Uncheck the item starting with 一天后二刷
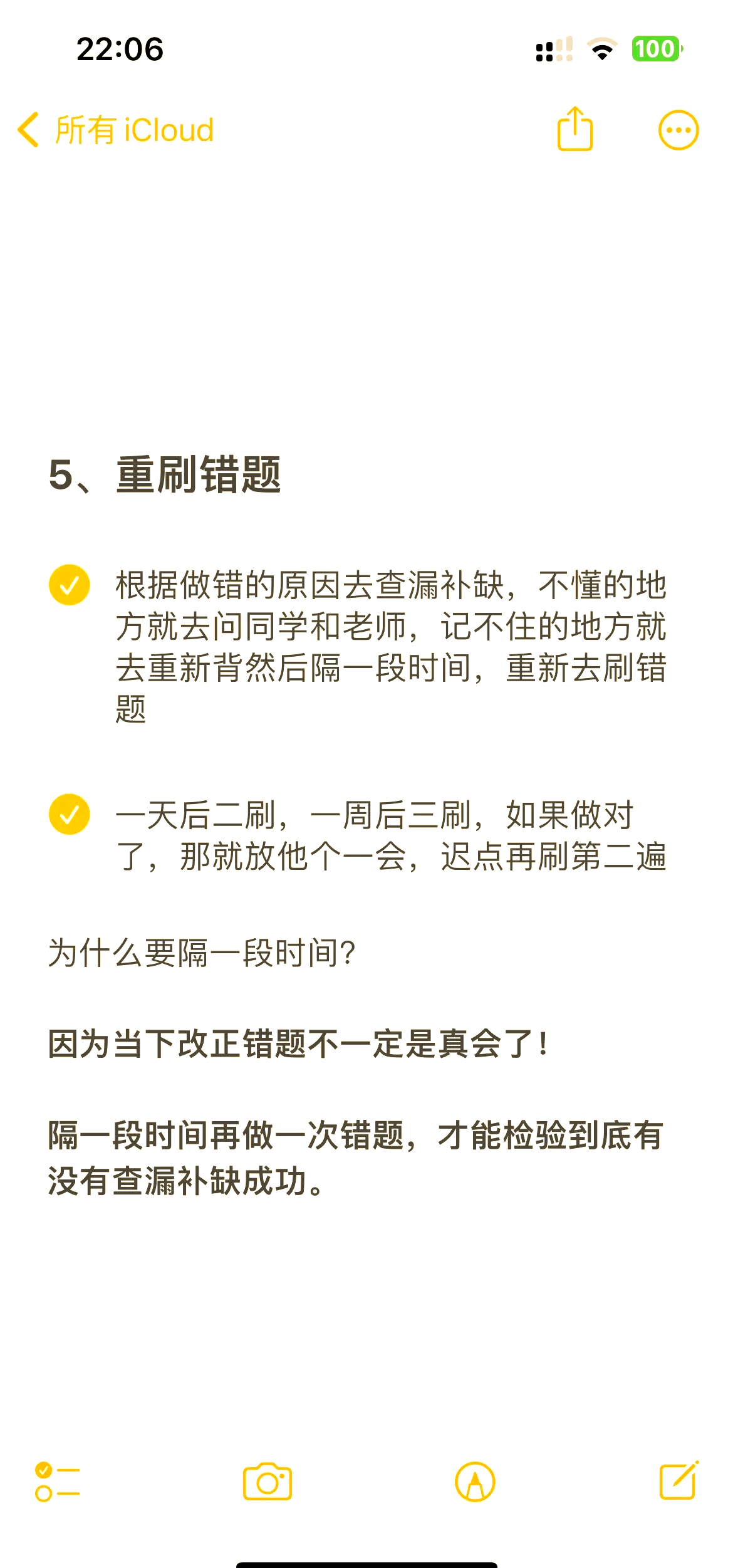The height and width of the screenshot is (1568, 733). coord(70,814)
